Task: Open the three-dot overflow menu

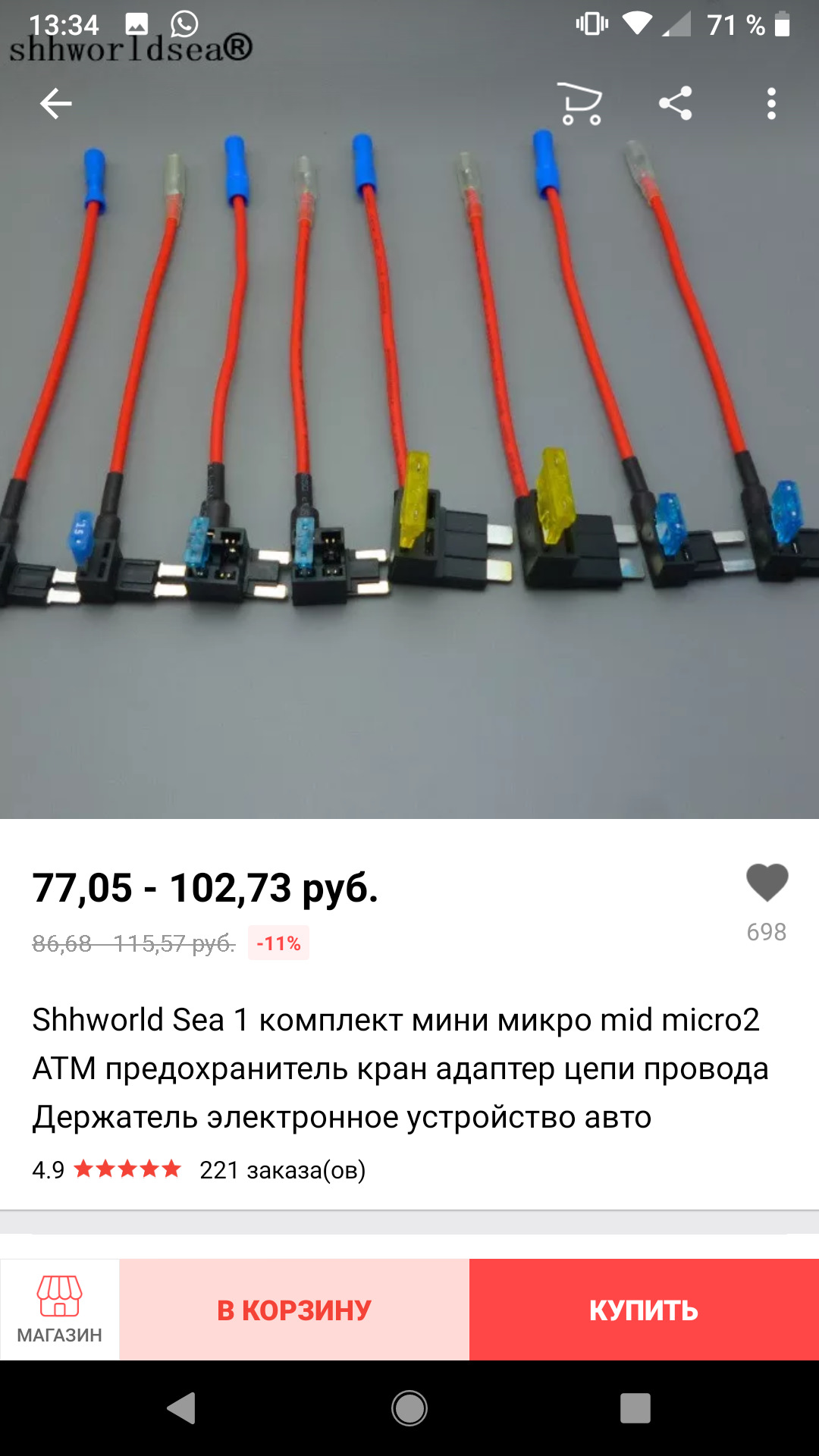Action: [771, 104]
